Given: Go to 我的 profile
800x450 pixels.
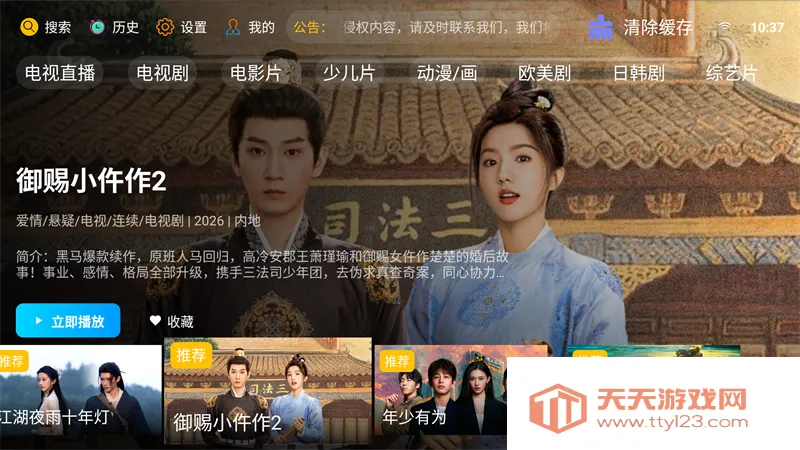Looking at the screenshot, I should coord(250,27).
